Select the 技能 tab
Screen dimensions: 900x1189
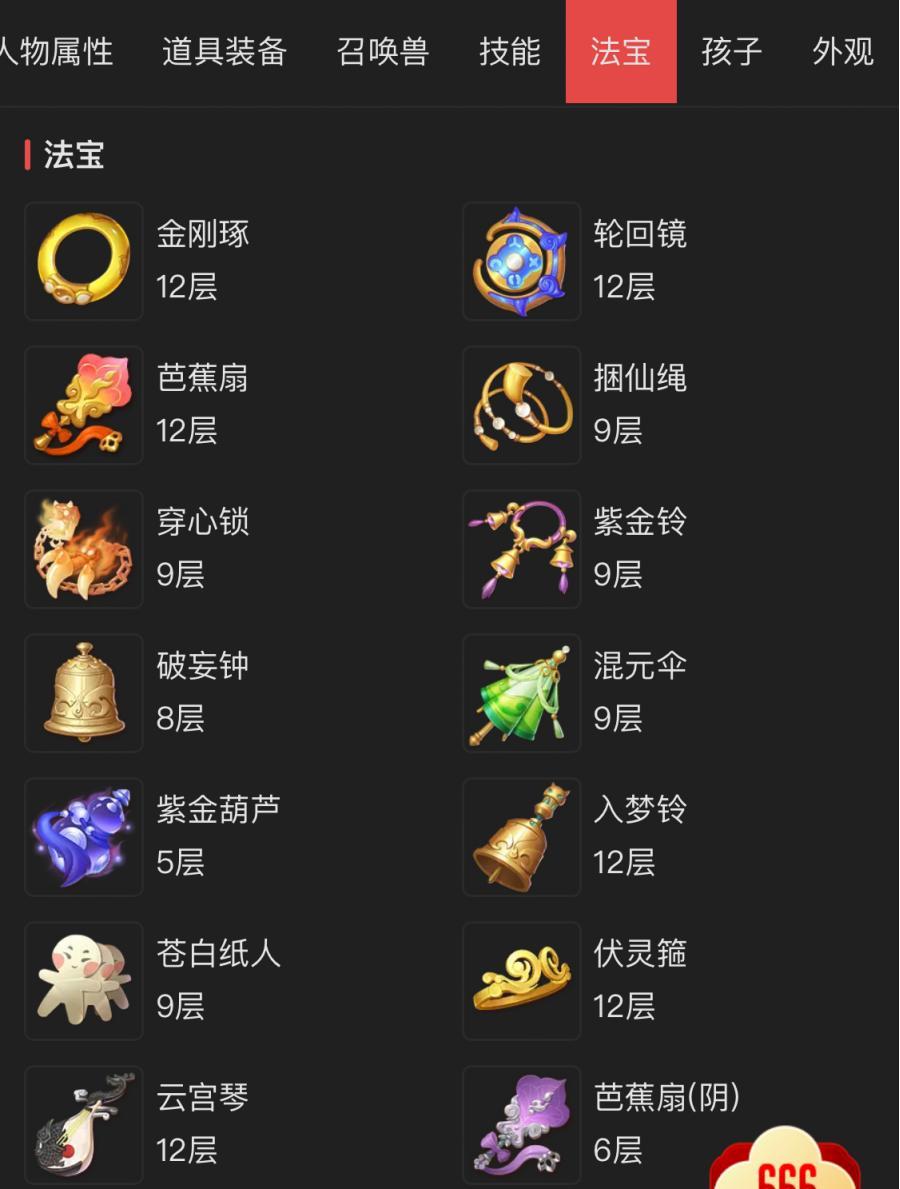509,52
